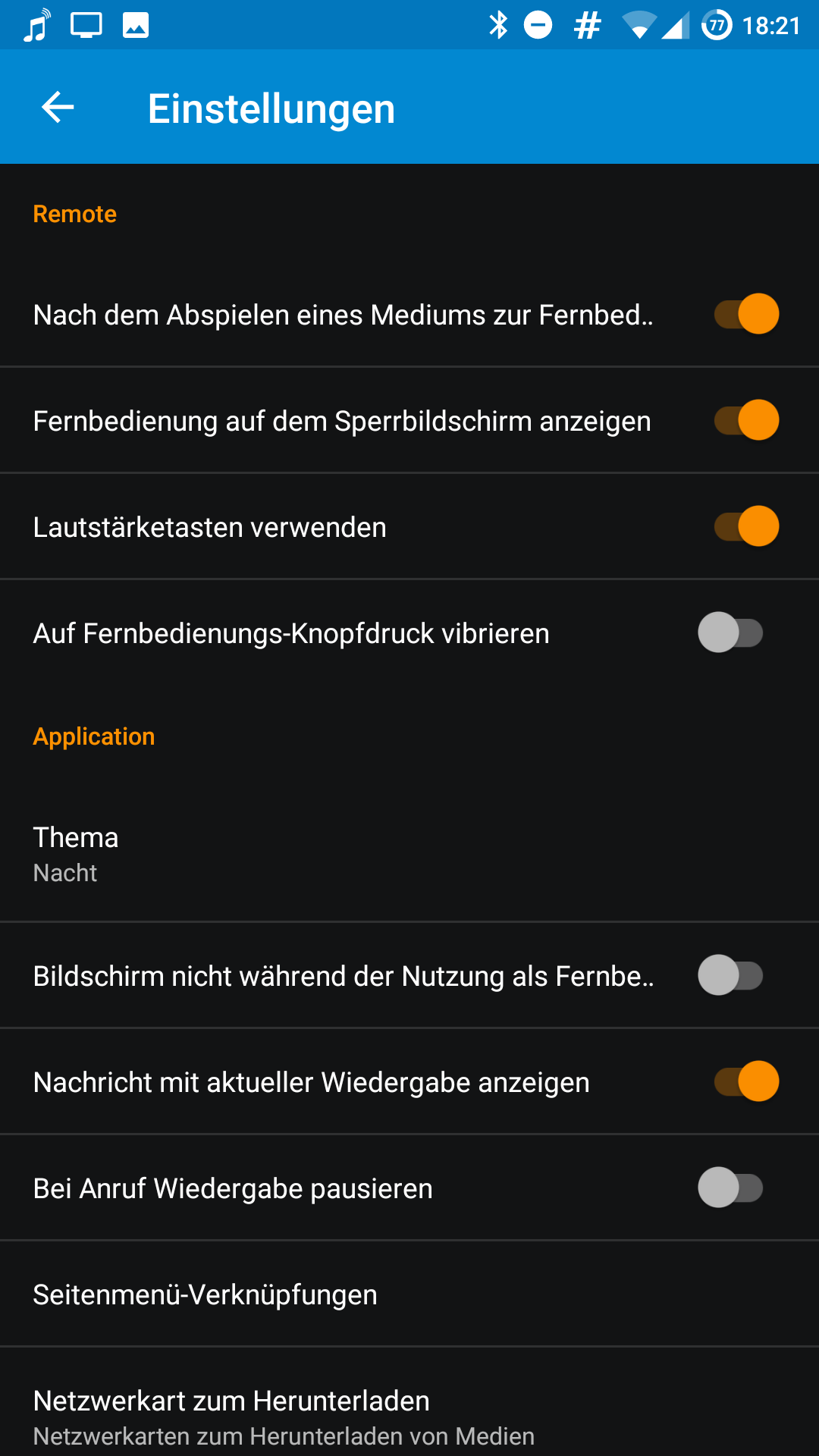Select the Wi-Fi status icon
Screen dimensions: 819x1456
coord(637,24)
